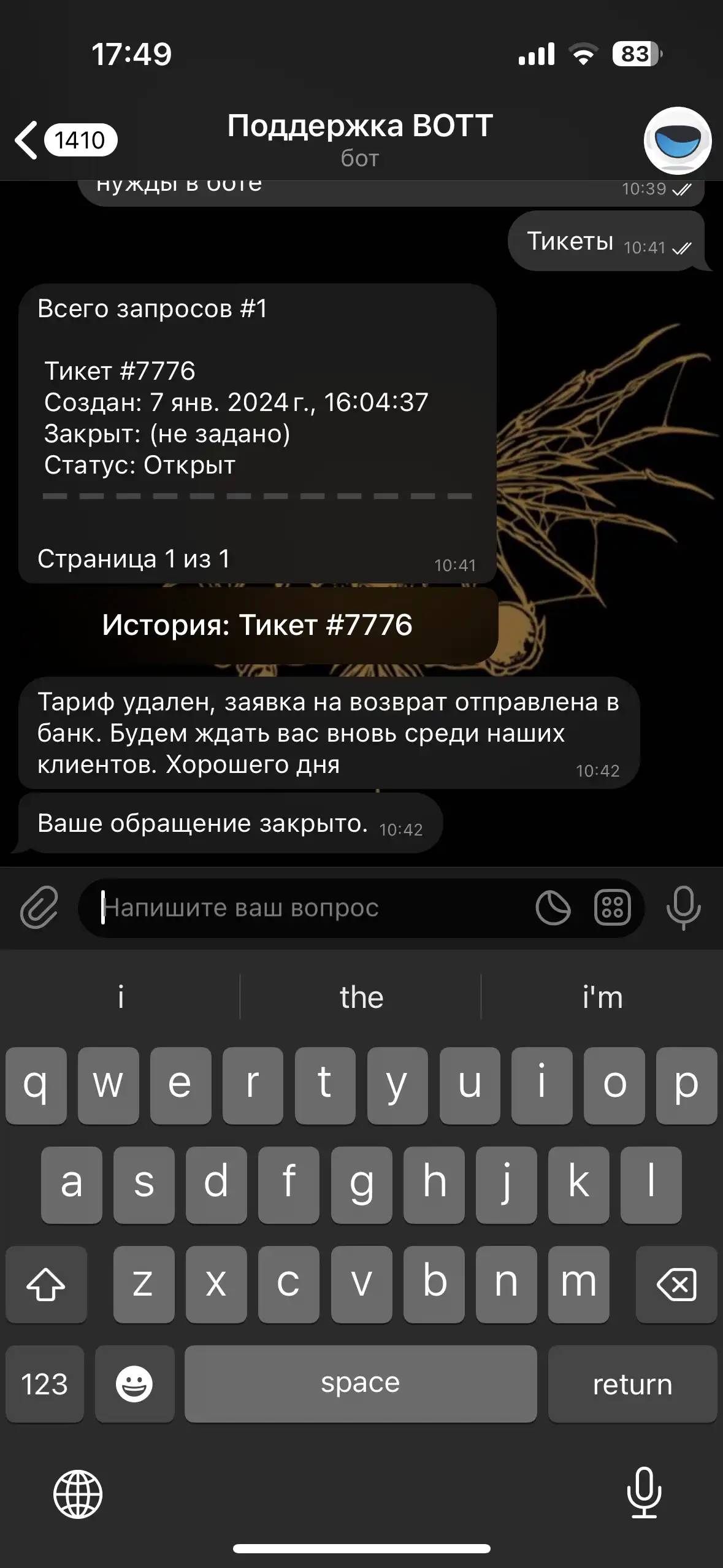Tap the paperclip attach icon
The height and width of the screenshot is (1568, 723).
pos(39,907)
